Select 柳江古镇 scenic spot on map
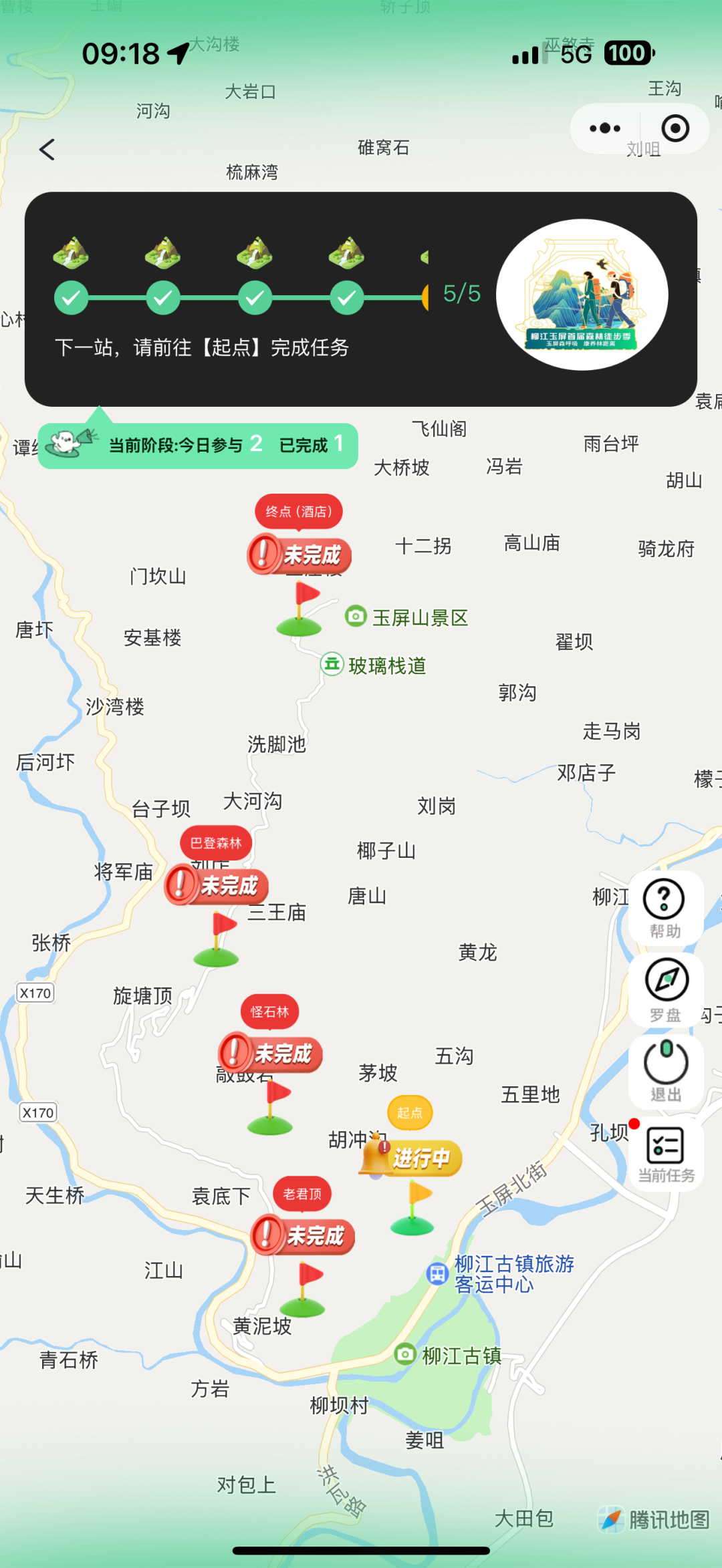Image resolution: width=722 pixels, height=1568 pixels. pos(449,1355)
